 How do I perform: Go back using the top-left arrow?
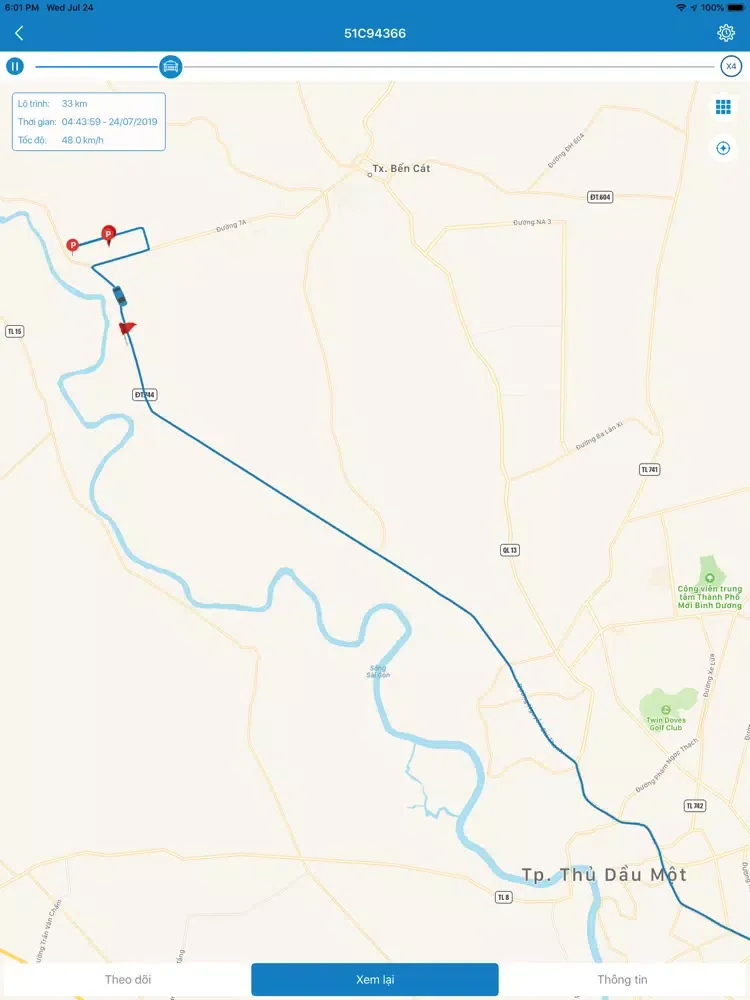pyautogui.click(x=19, y=33)
